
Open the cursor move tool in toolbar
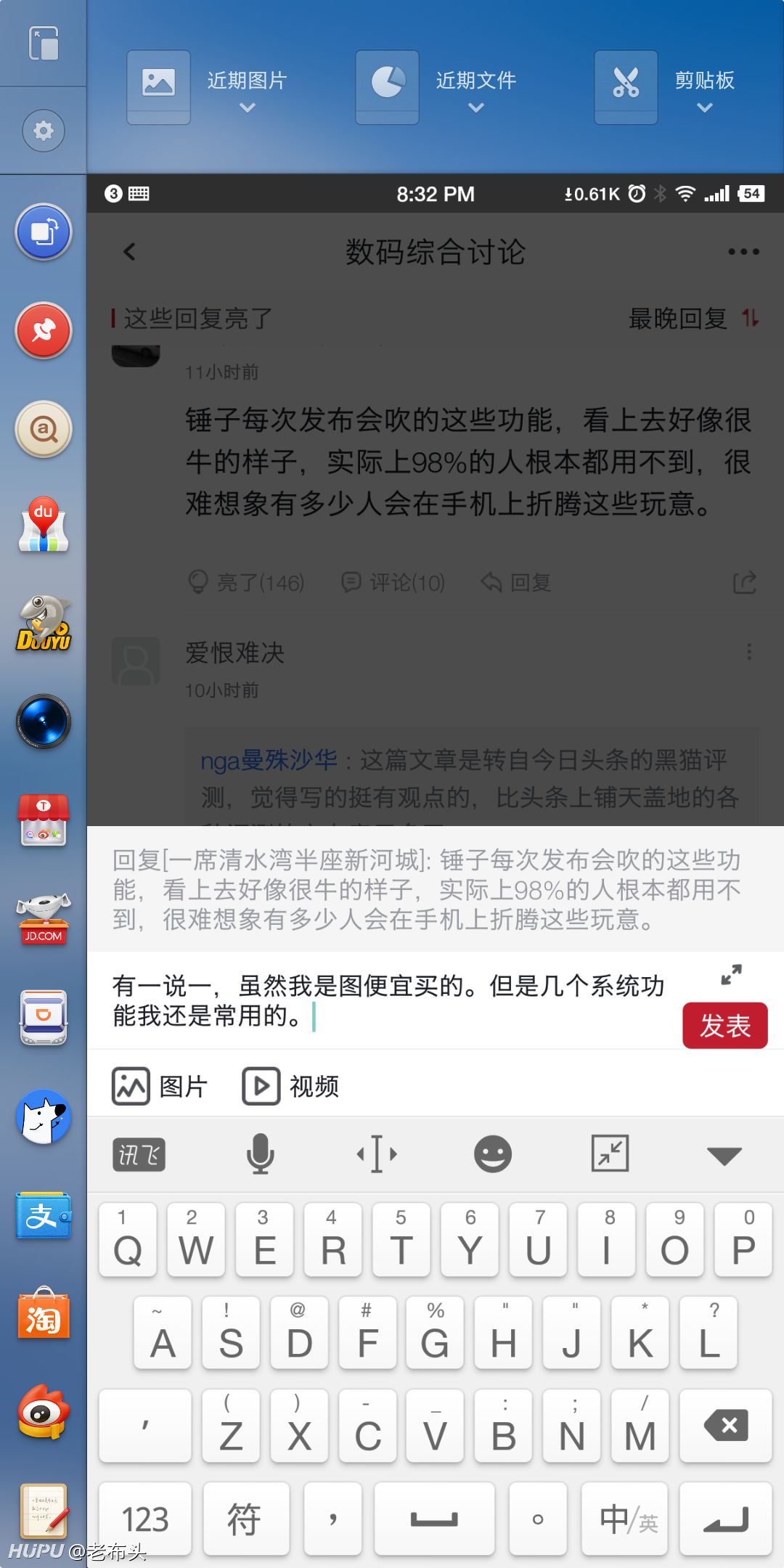pyautogui.click(x=377, y=1153)
